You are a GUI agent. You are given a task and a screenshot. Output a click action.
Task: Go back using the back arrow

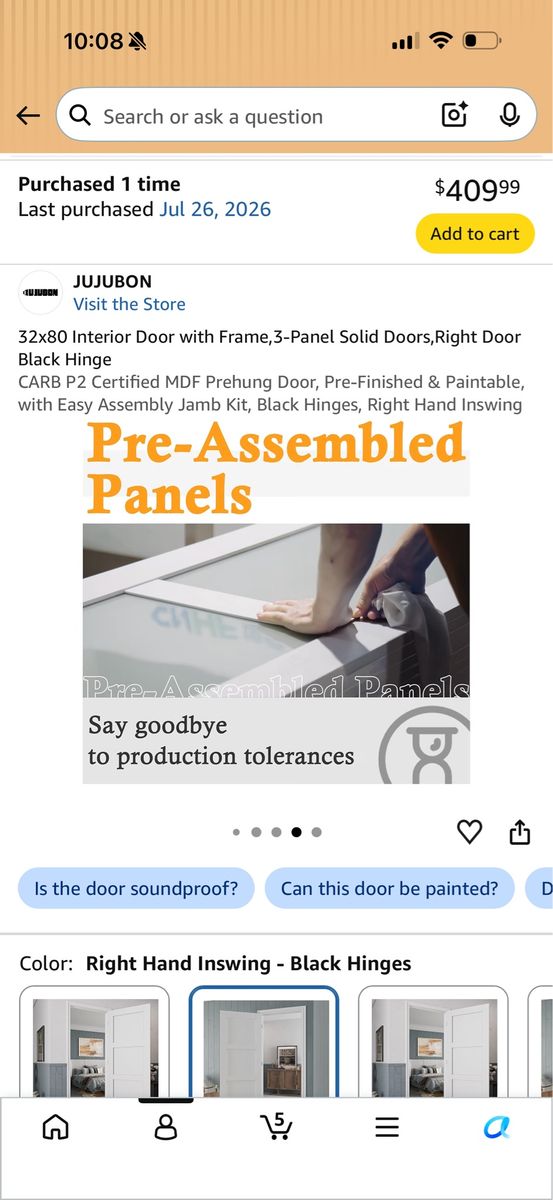[x=28, y=116]
